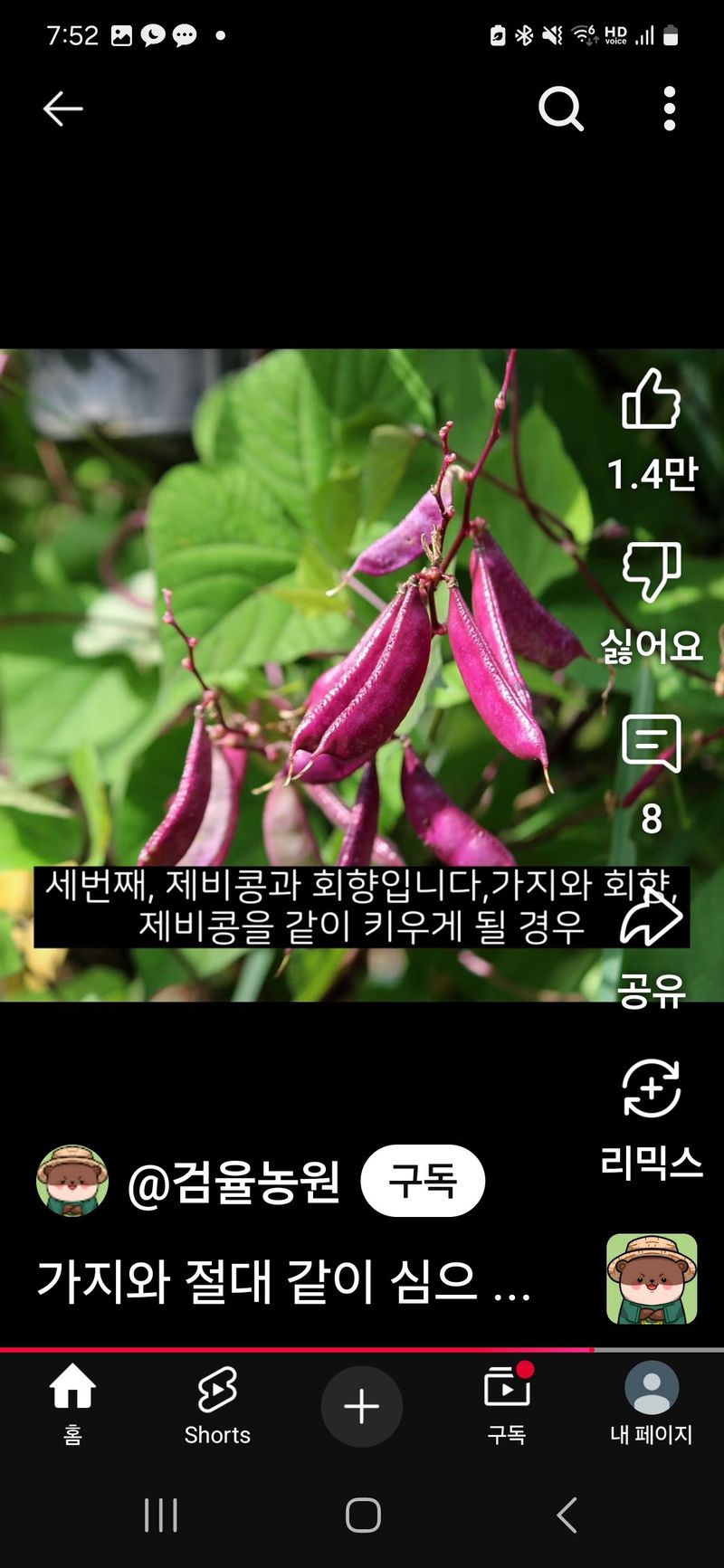This screenshot has width=724, height=1568.
Task: Open search from the top bar
Action: (x=560, y=109)
